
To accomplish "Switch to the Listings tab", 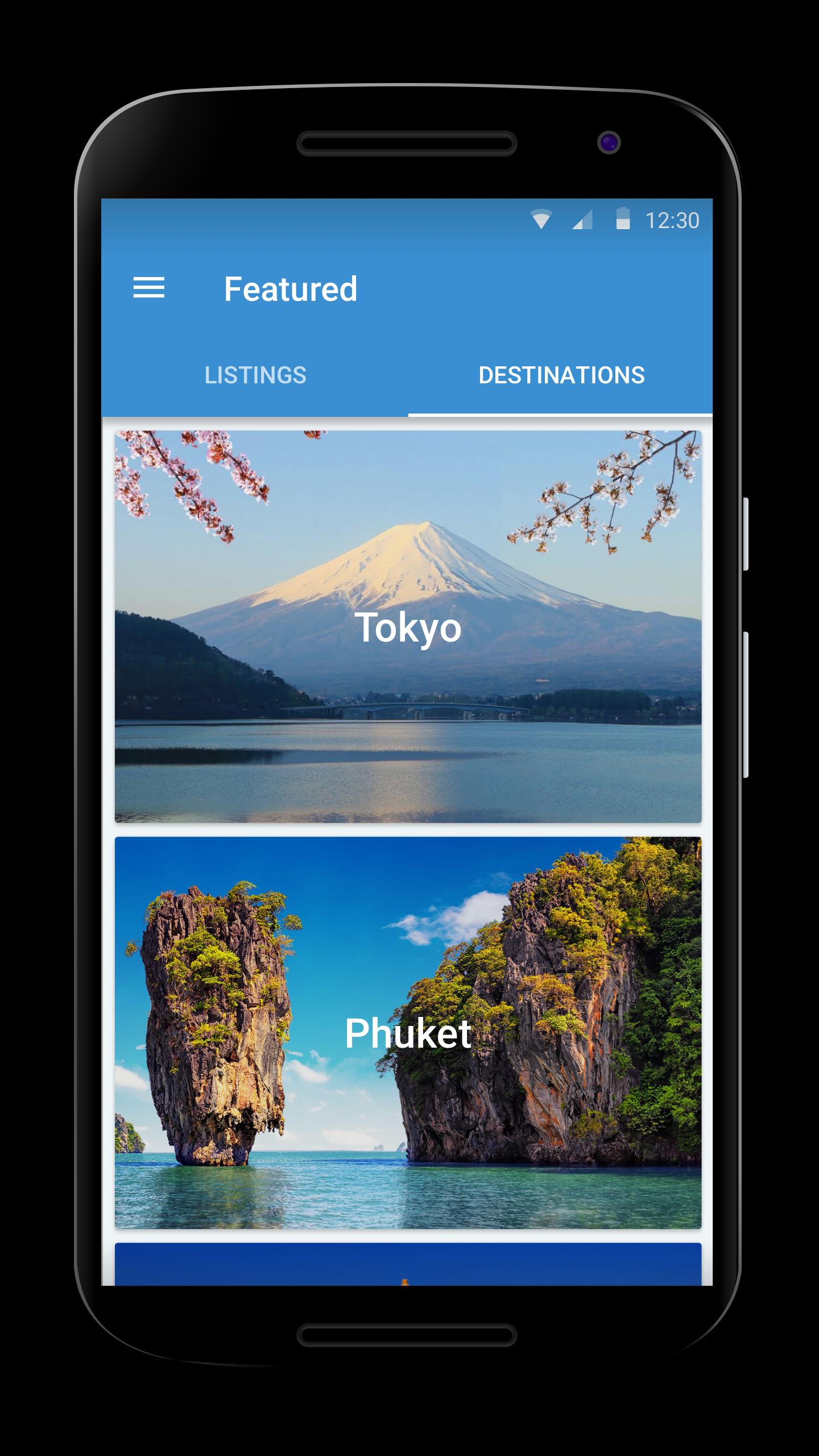I will tap(255, 375).
